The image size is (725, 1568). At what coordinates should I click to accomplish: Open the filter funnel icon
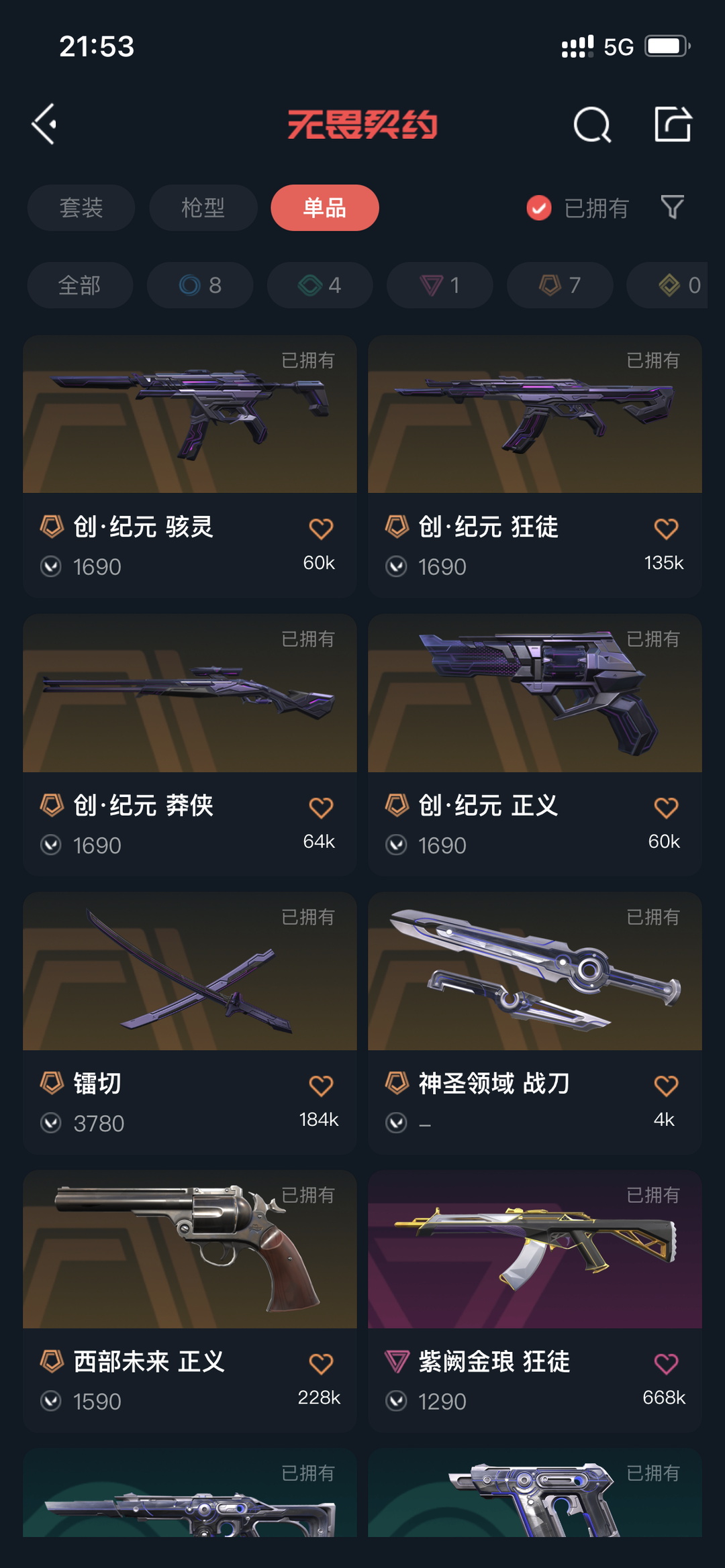[672, 207]
